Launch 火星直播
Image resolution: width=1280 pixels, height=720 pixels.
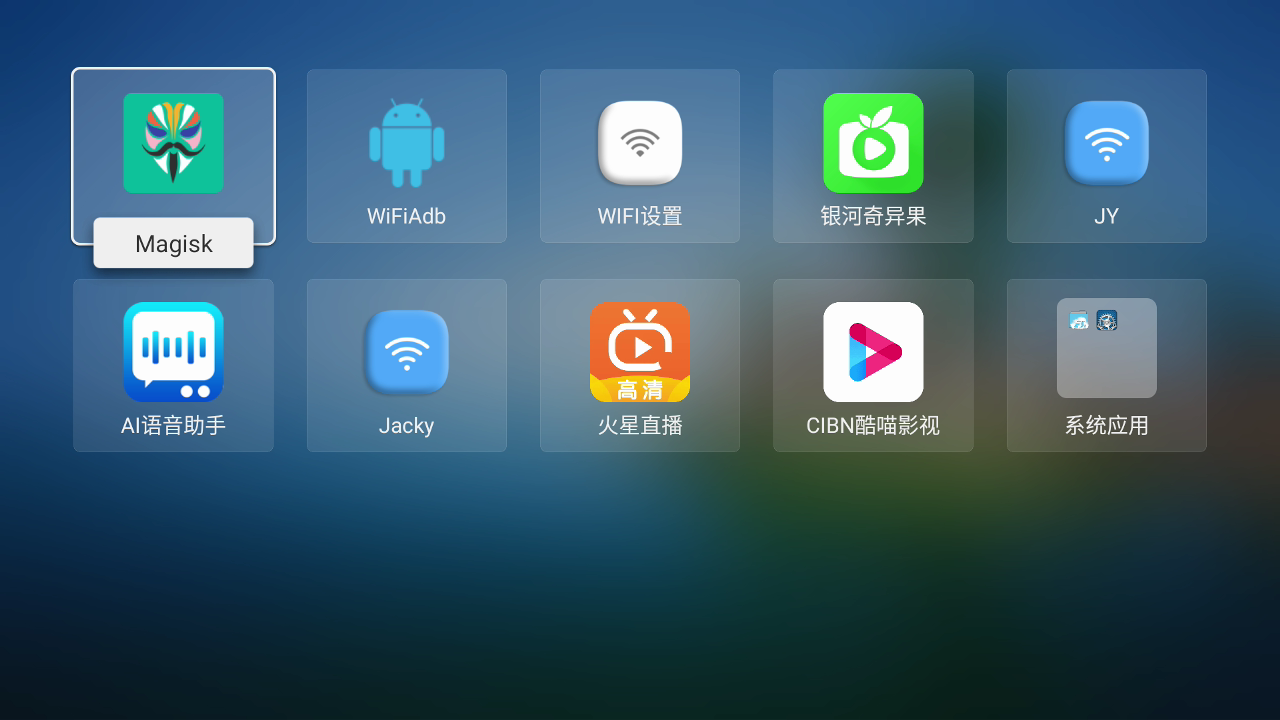(640, 365)
